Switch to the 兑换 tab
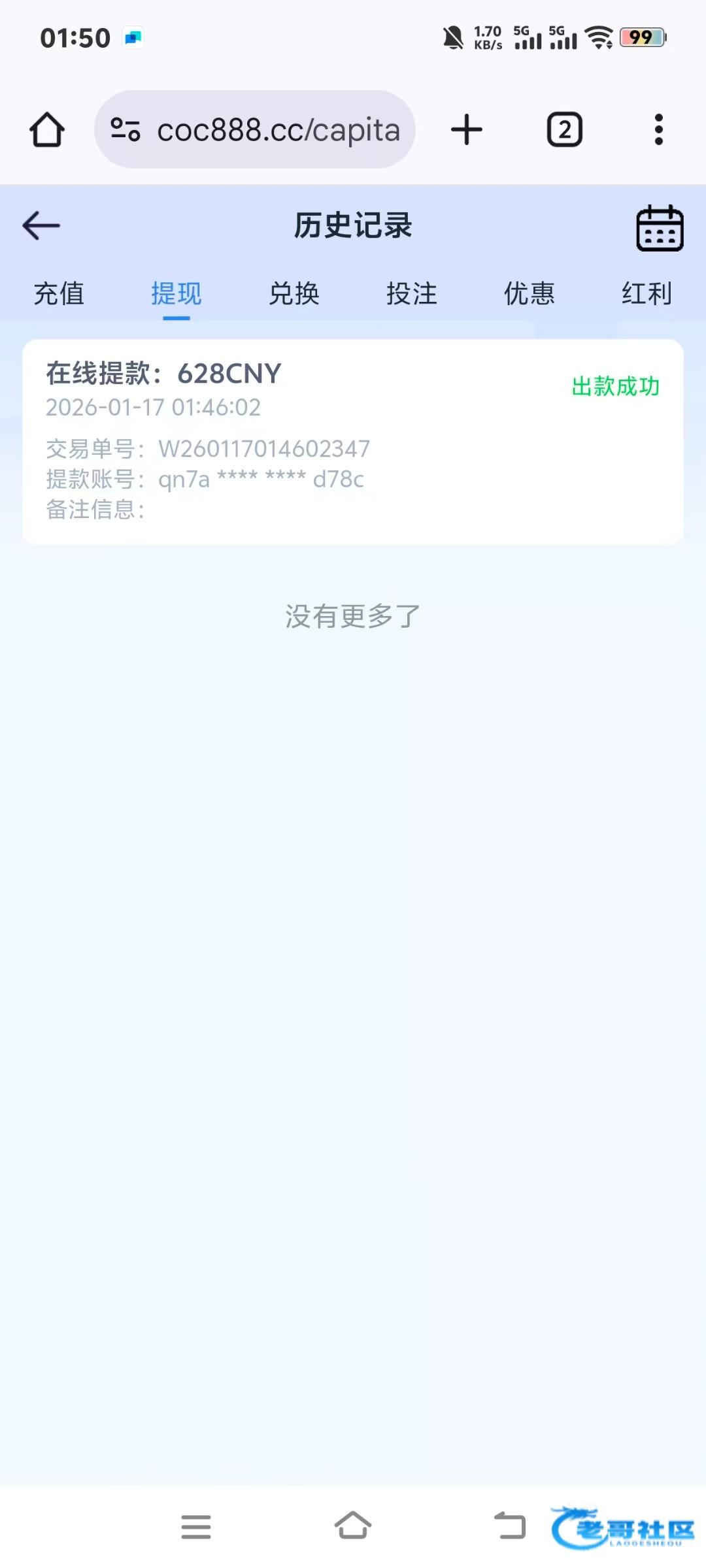 [294, 294]
